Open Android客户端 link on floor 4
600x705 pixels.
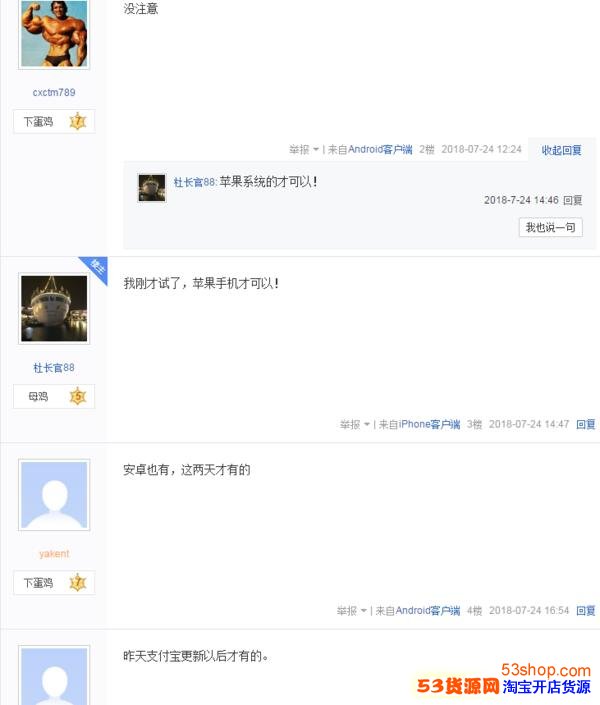(x=428, y=611)
